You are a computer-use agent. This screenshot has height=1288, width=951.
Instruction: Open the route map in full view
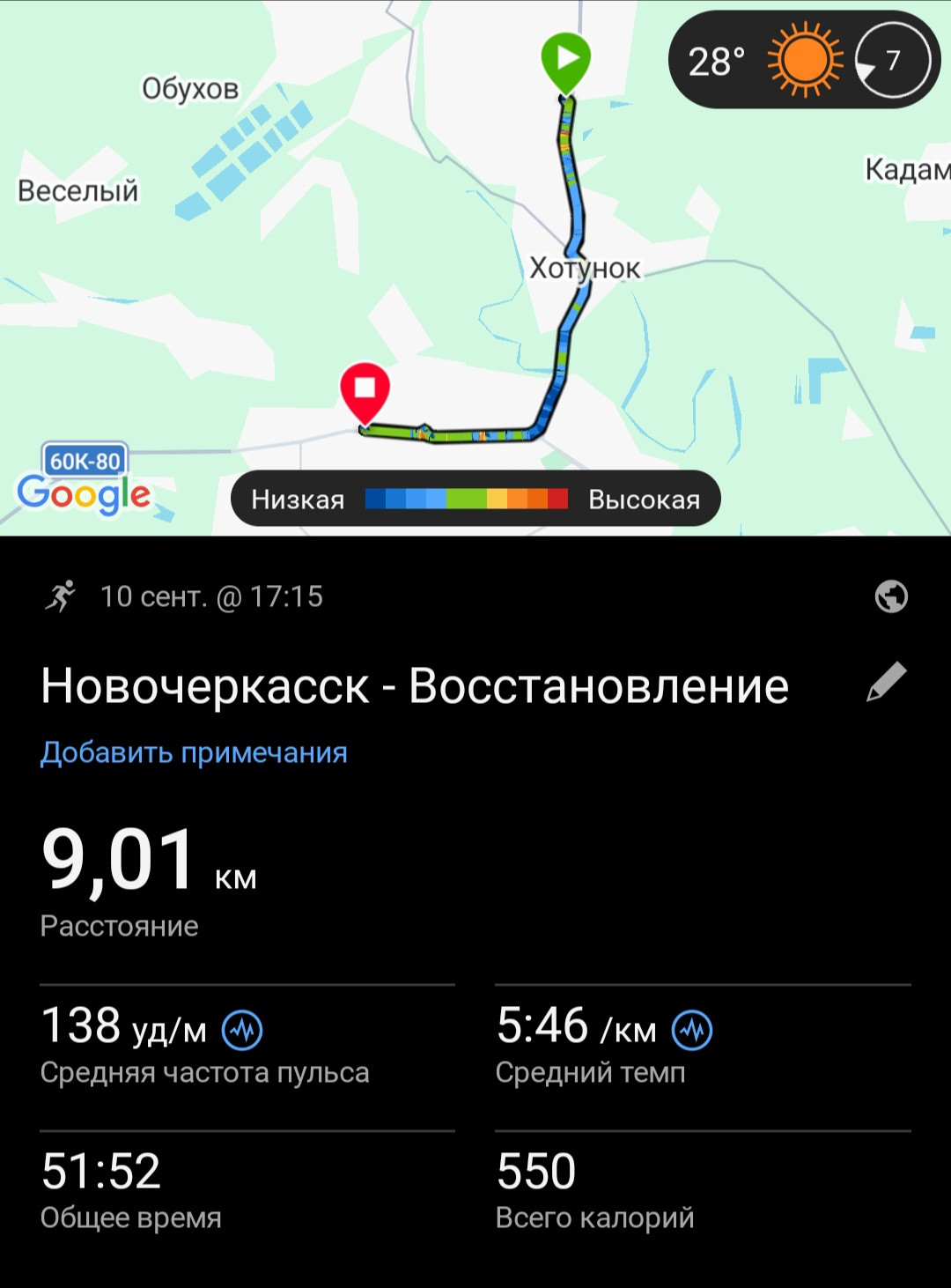click(475, 268)
